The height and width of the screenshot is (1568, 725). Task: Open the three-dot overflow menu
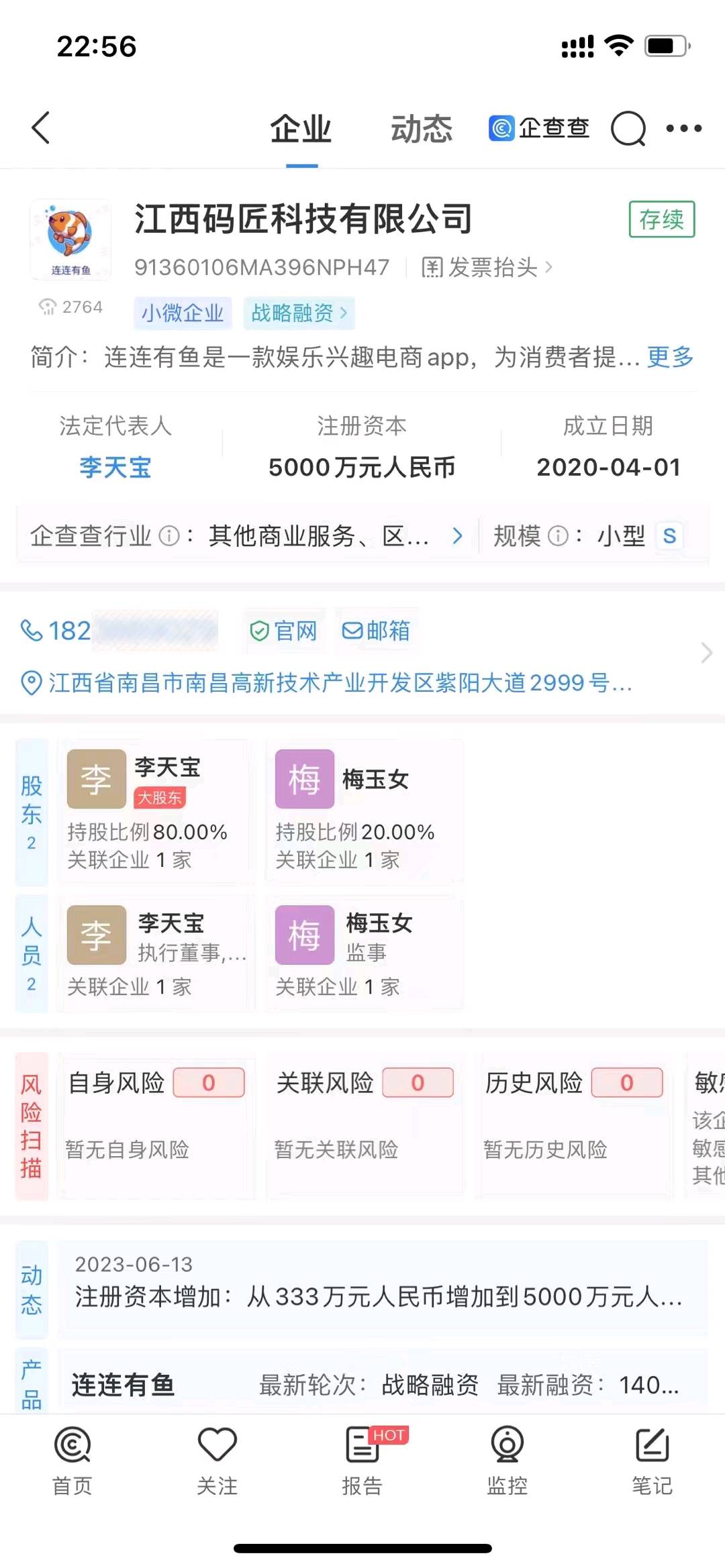(683, 128)
